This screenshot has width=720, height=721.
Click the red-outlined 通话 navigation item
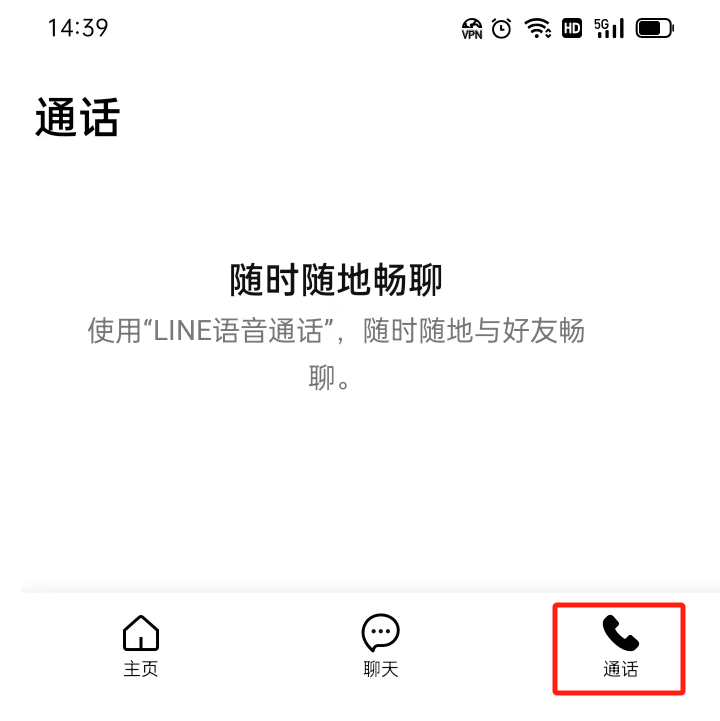(x=618, y=648)
